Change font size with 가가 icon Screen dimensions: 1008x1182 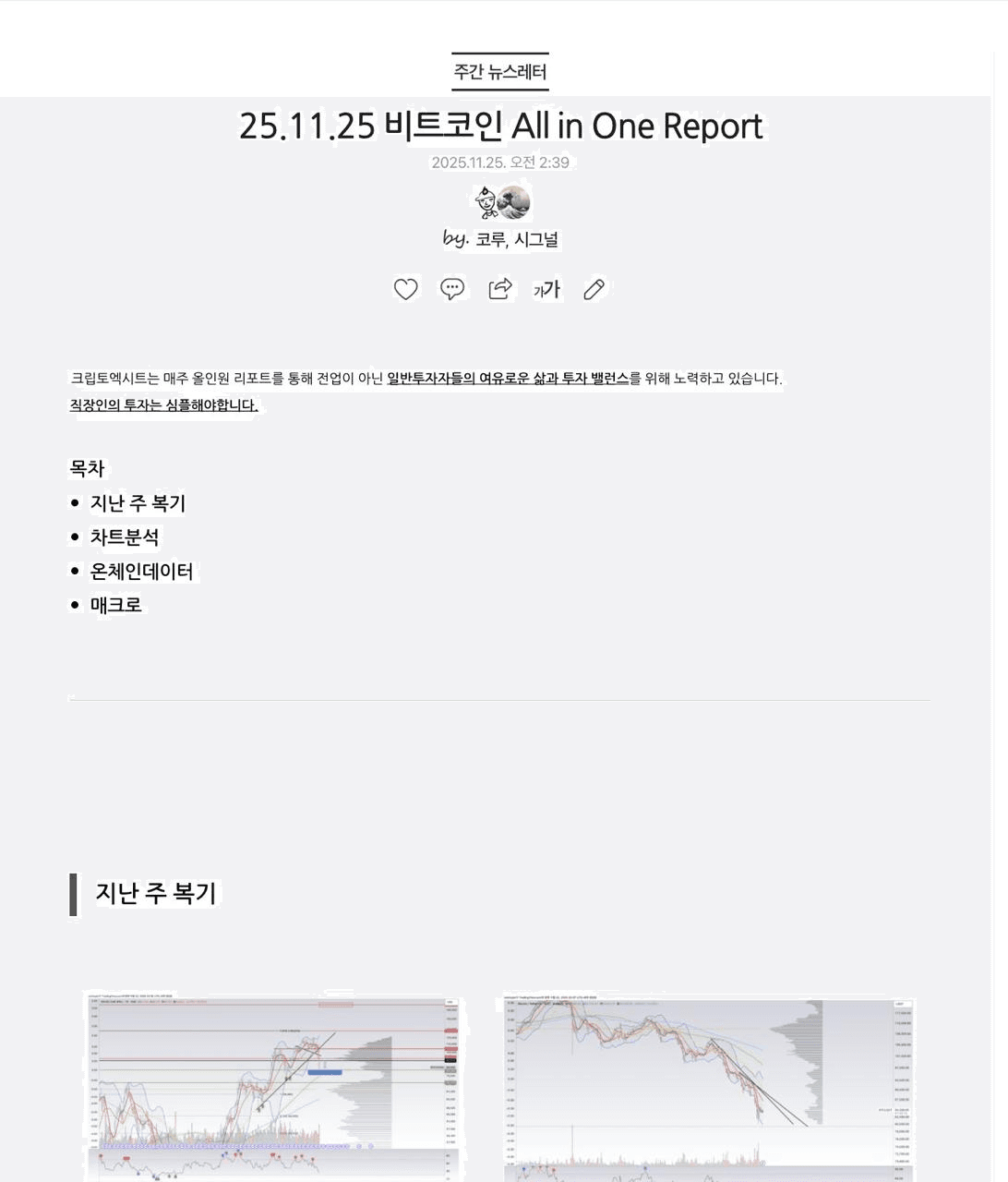547,289
